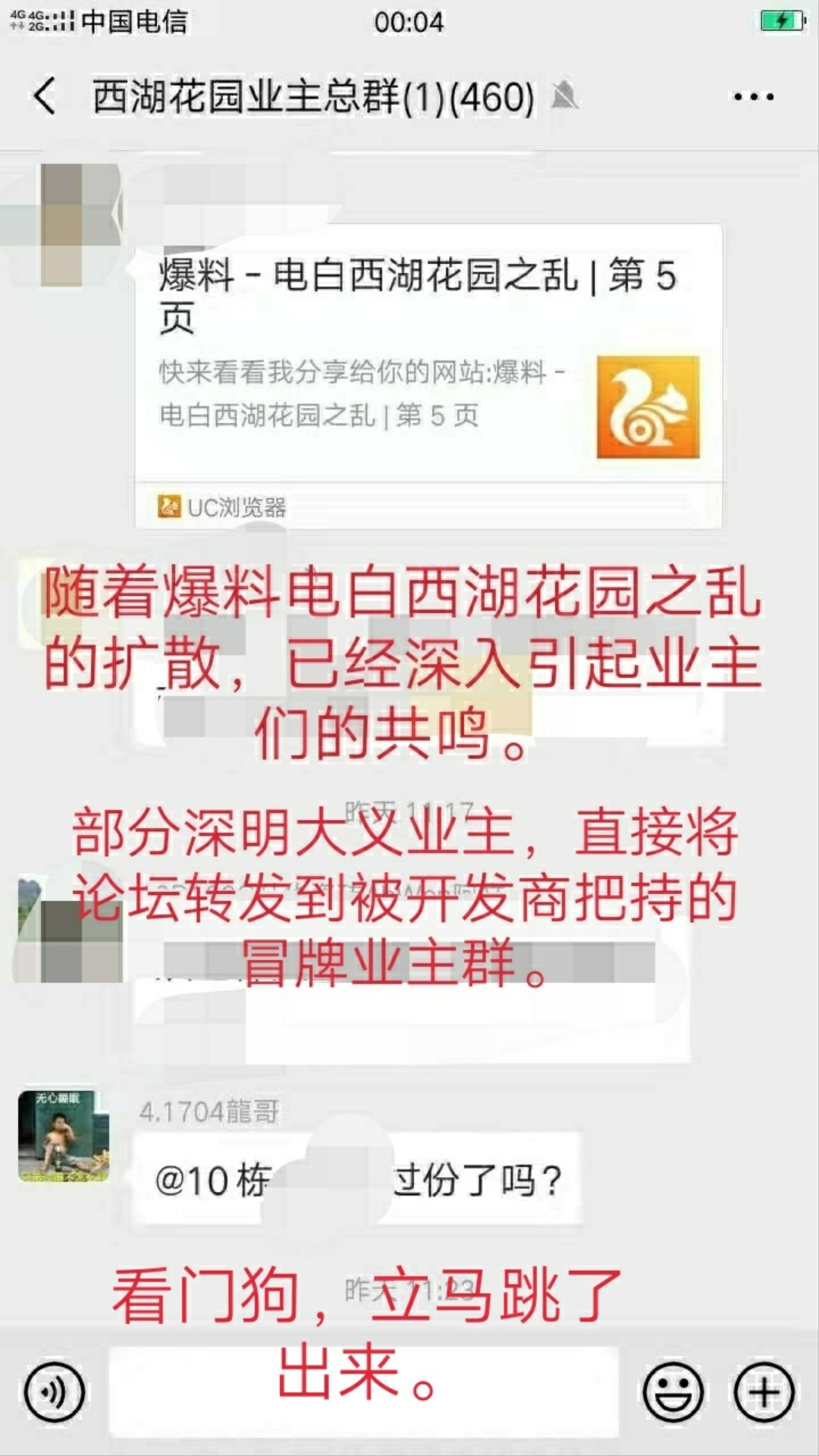Open the group chat details menu

coord(753,97)
